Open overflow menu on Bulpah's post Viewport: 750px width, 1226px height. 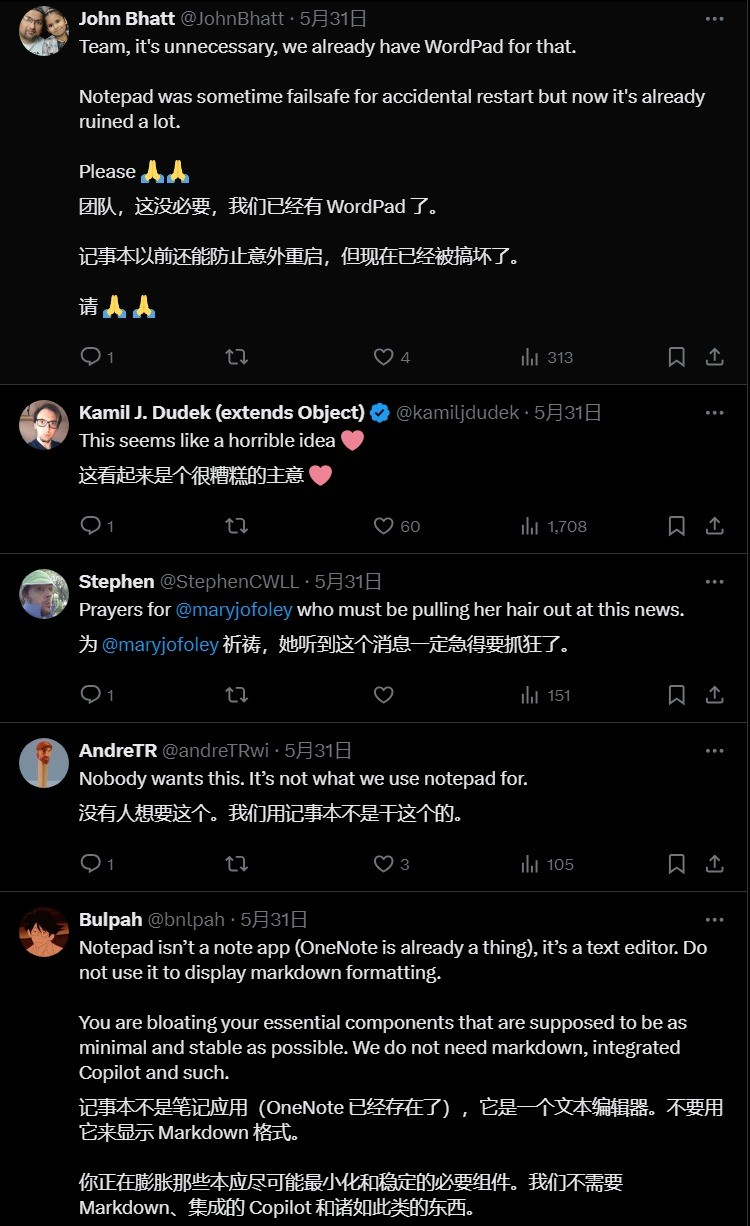[x=714, y=920]
